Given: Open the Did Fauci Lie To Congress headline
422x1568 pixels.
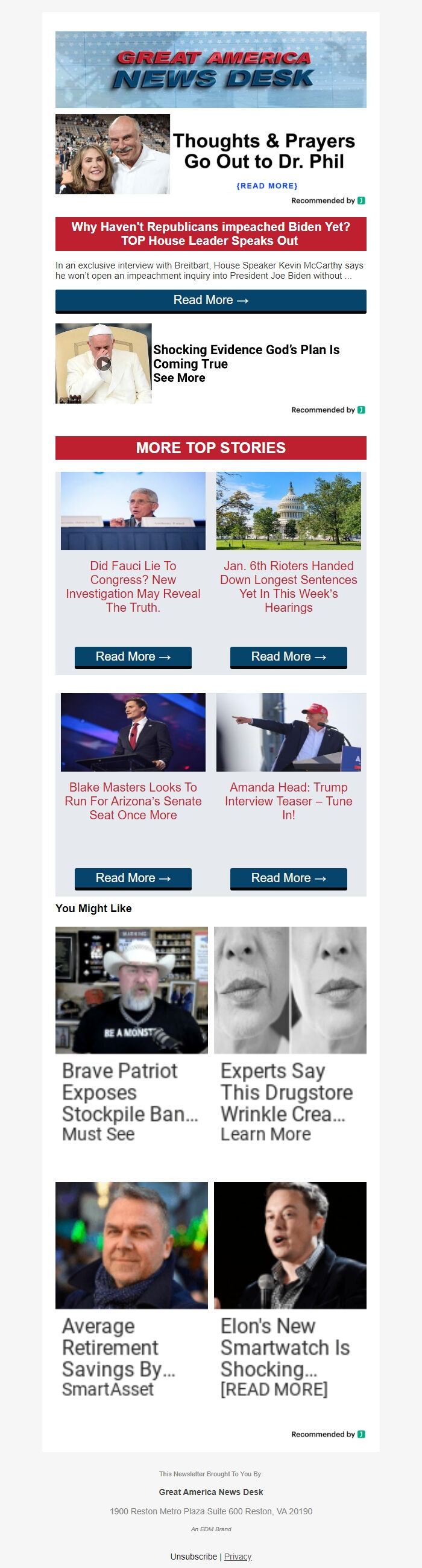Looking at the screenshot, I should pos(133,586).
